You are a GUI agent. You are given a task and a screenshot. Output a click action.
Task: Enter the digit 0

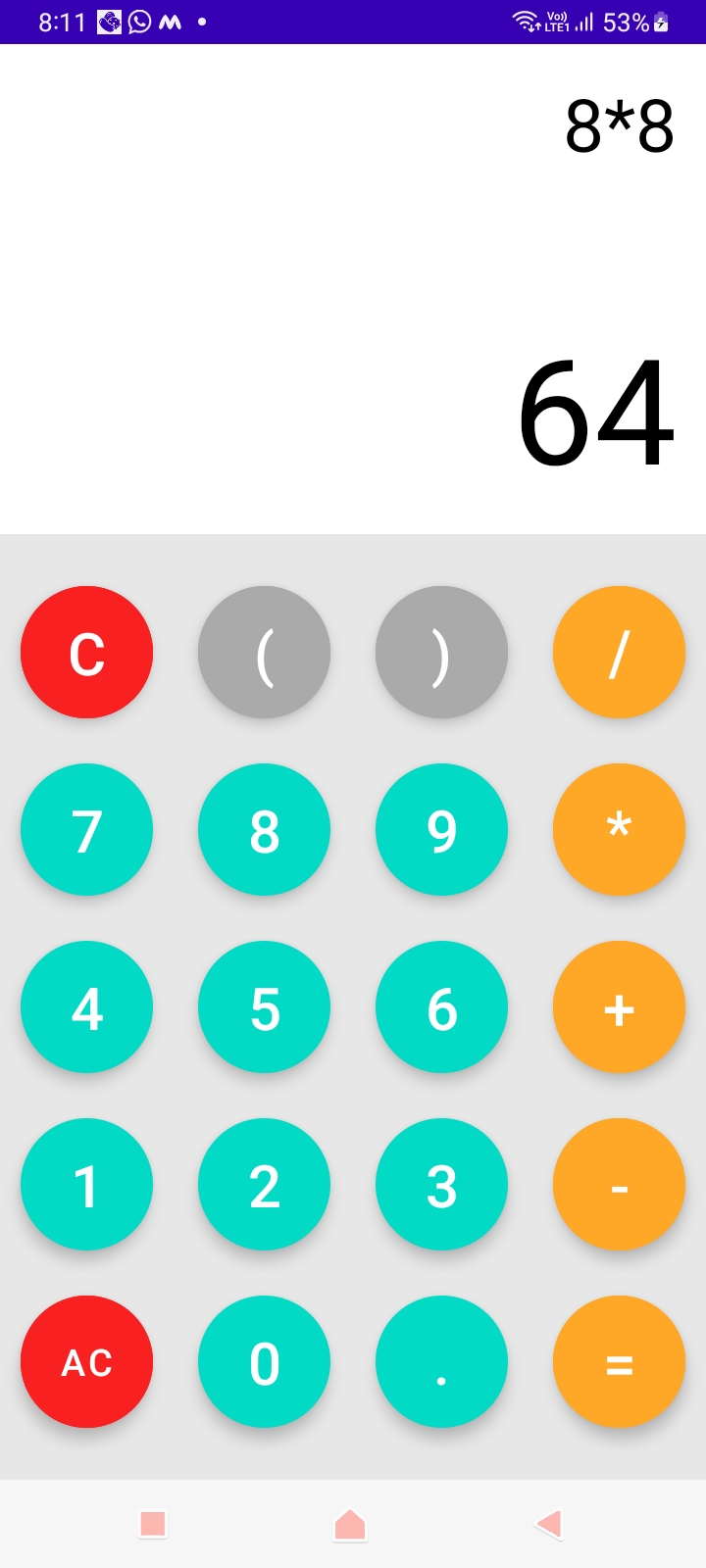(x=264, y=1361)
